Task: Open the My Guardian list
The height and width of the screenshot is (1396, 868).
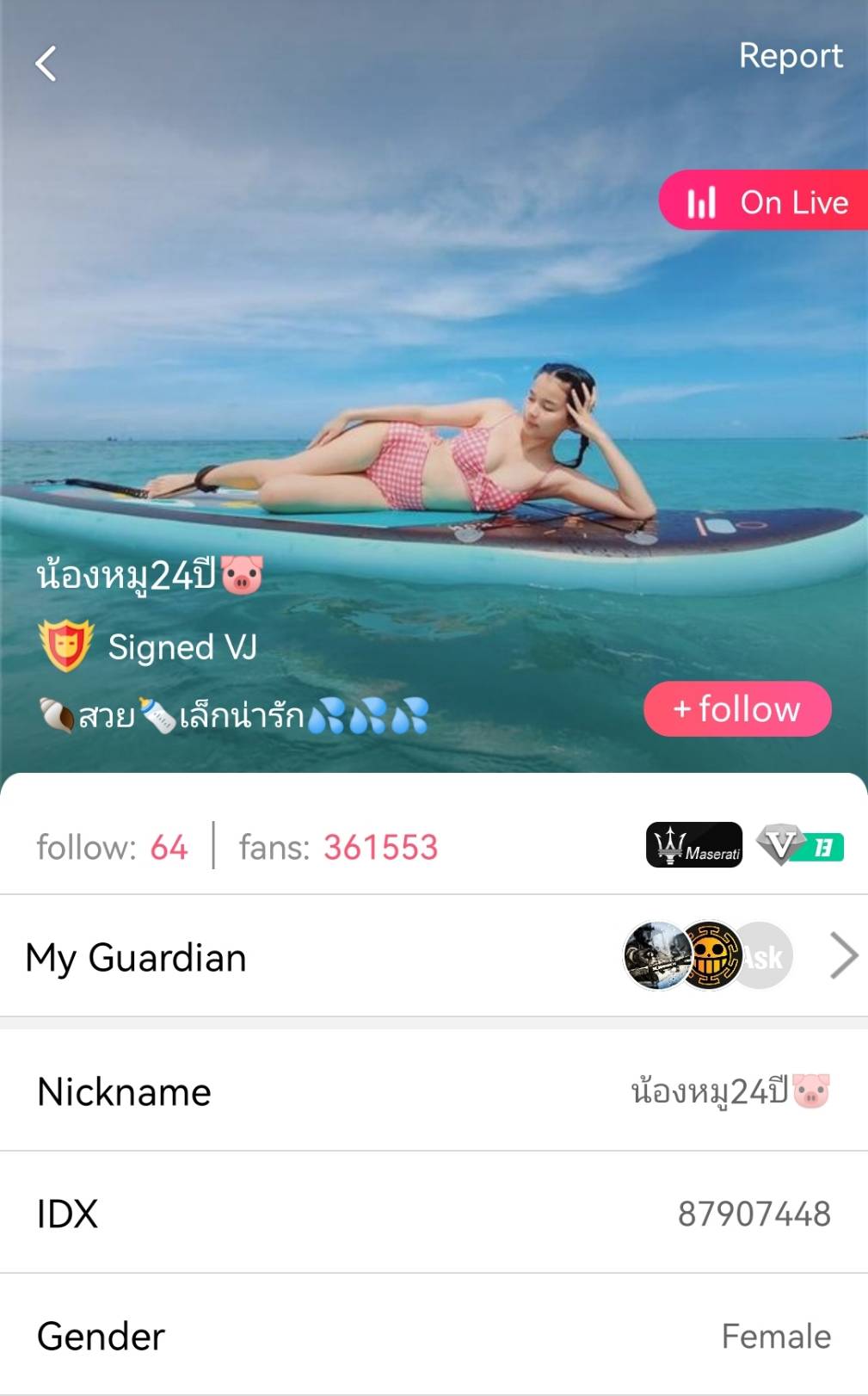Action: [434, 956]
